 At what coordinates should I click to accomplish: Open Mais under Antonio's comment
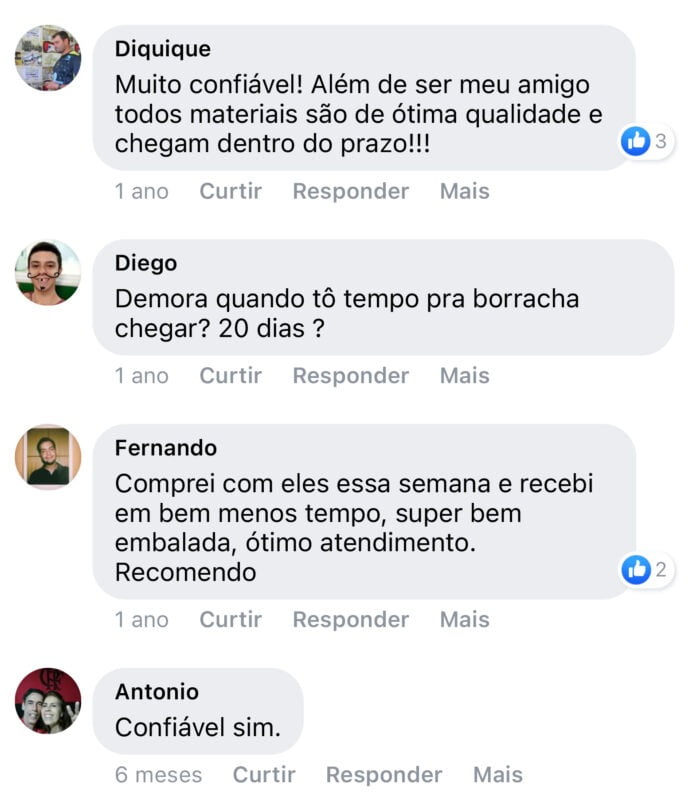pos(498,775)
